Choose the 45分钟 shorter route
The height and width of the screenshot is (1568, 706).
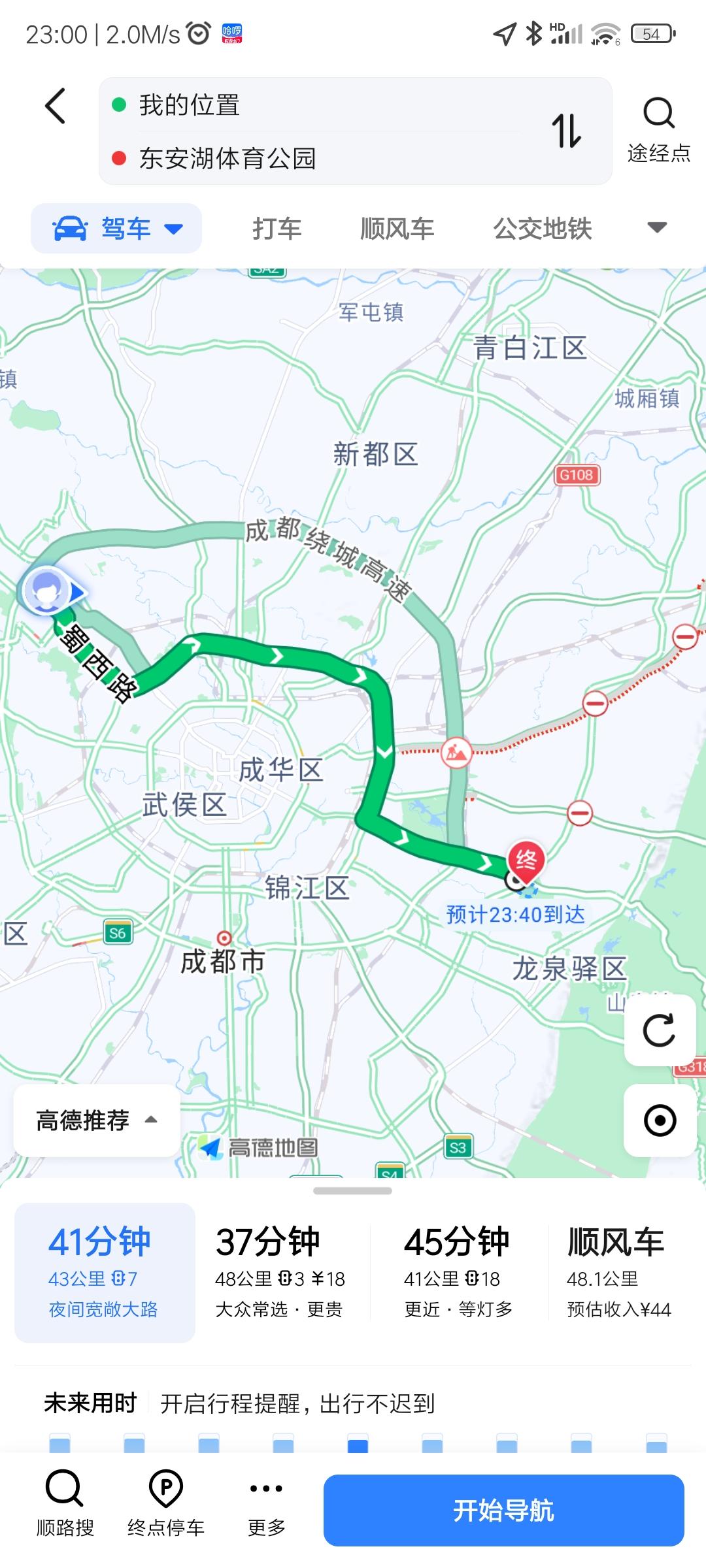pos(458,1273)
